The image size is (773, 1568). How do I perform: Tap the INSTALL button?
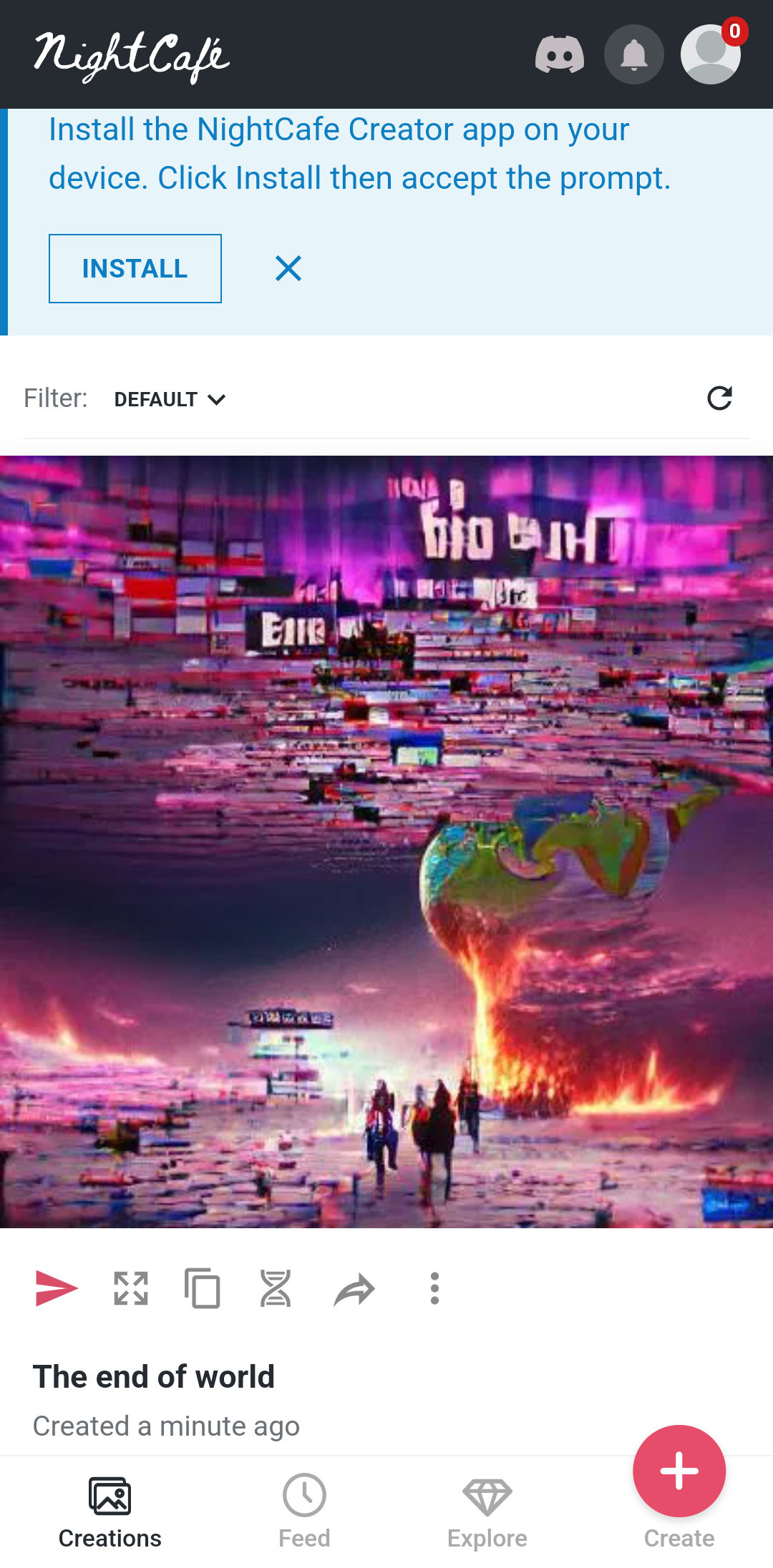pos(135,268)
